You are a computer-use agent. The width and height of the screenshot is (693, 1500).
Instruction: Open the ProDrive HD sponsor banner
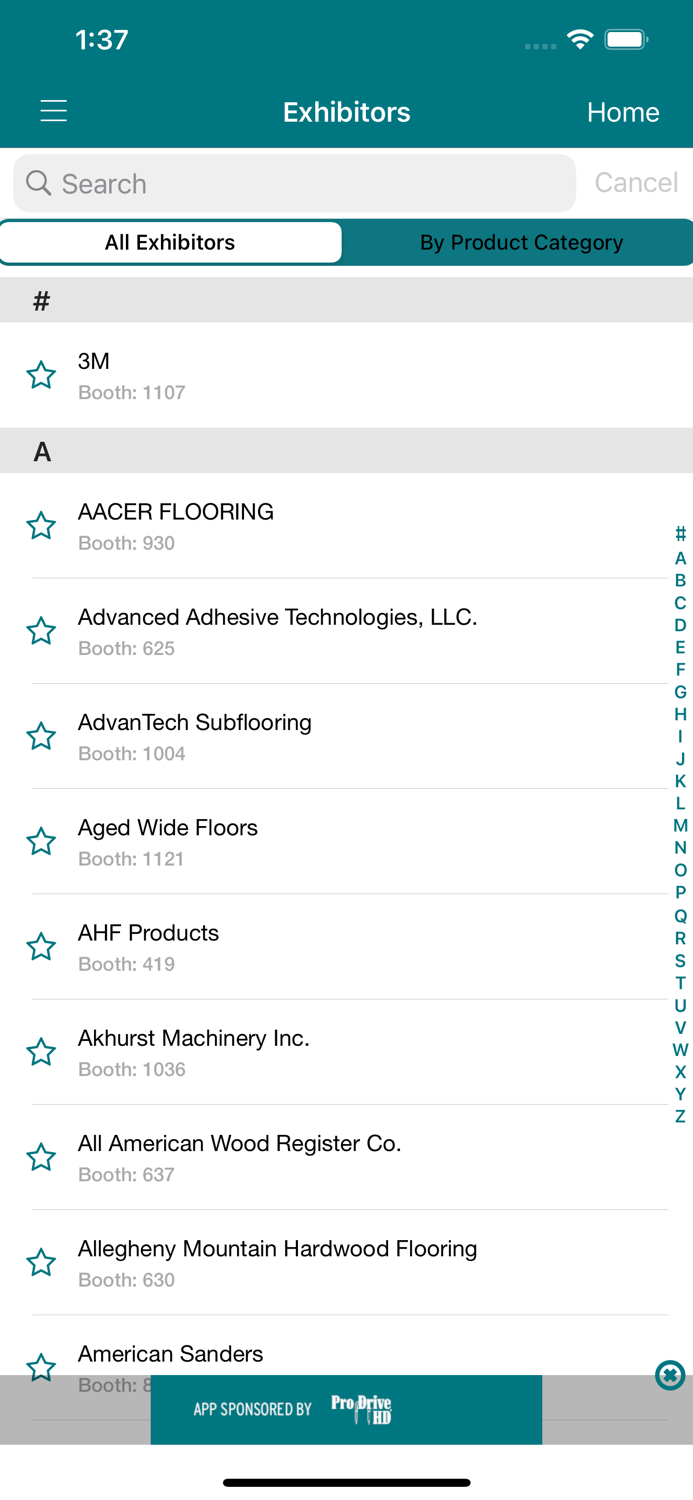point(346,1409)
